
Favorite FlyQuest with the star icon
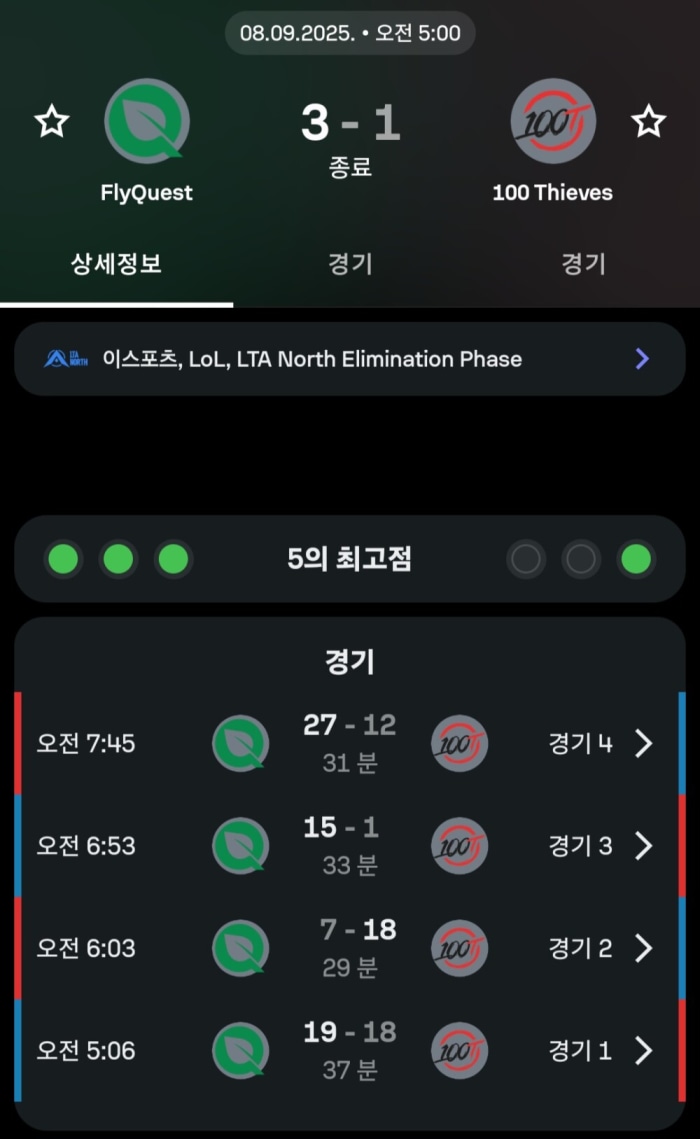pos(52,122)
